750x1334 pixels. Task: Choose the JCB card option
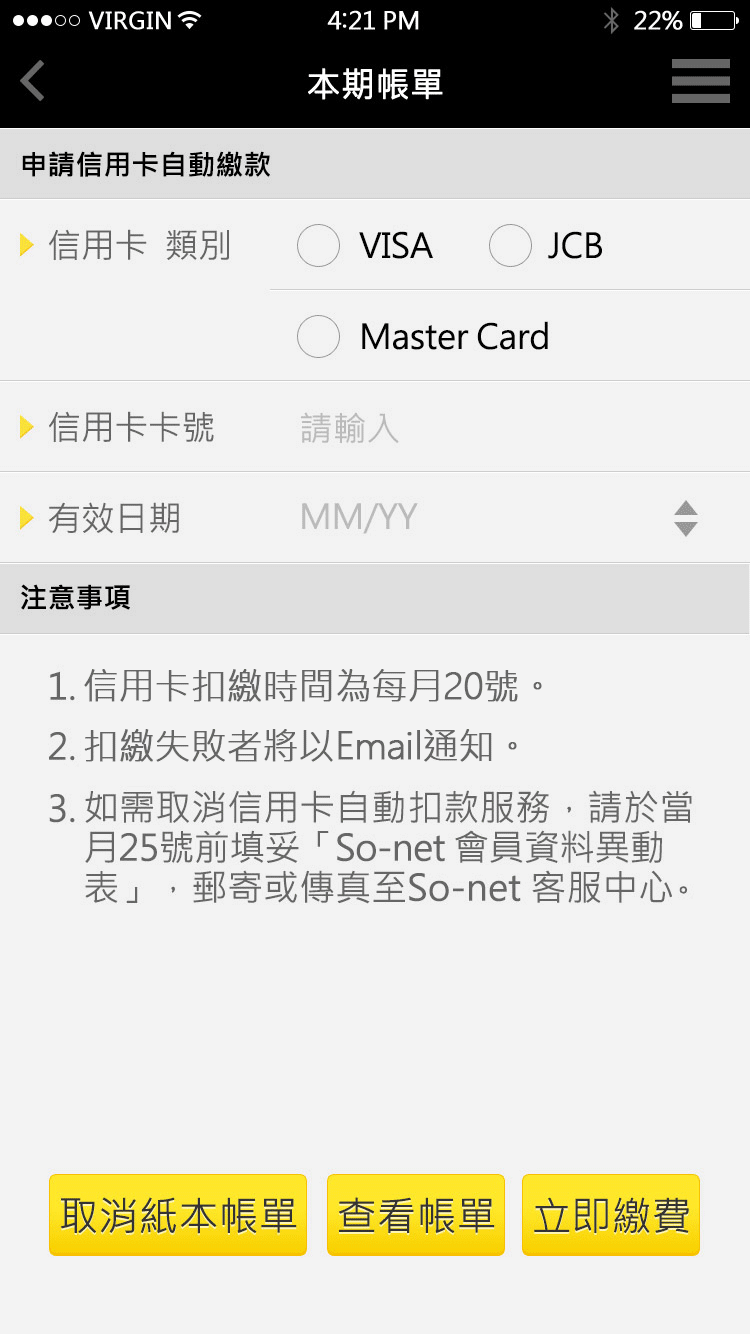(510, 246)
